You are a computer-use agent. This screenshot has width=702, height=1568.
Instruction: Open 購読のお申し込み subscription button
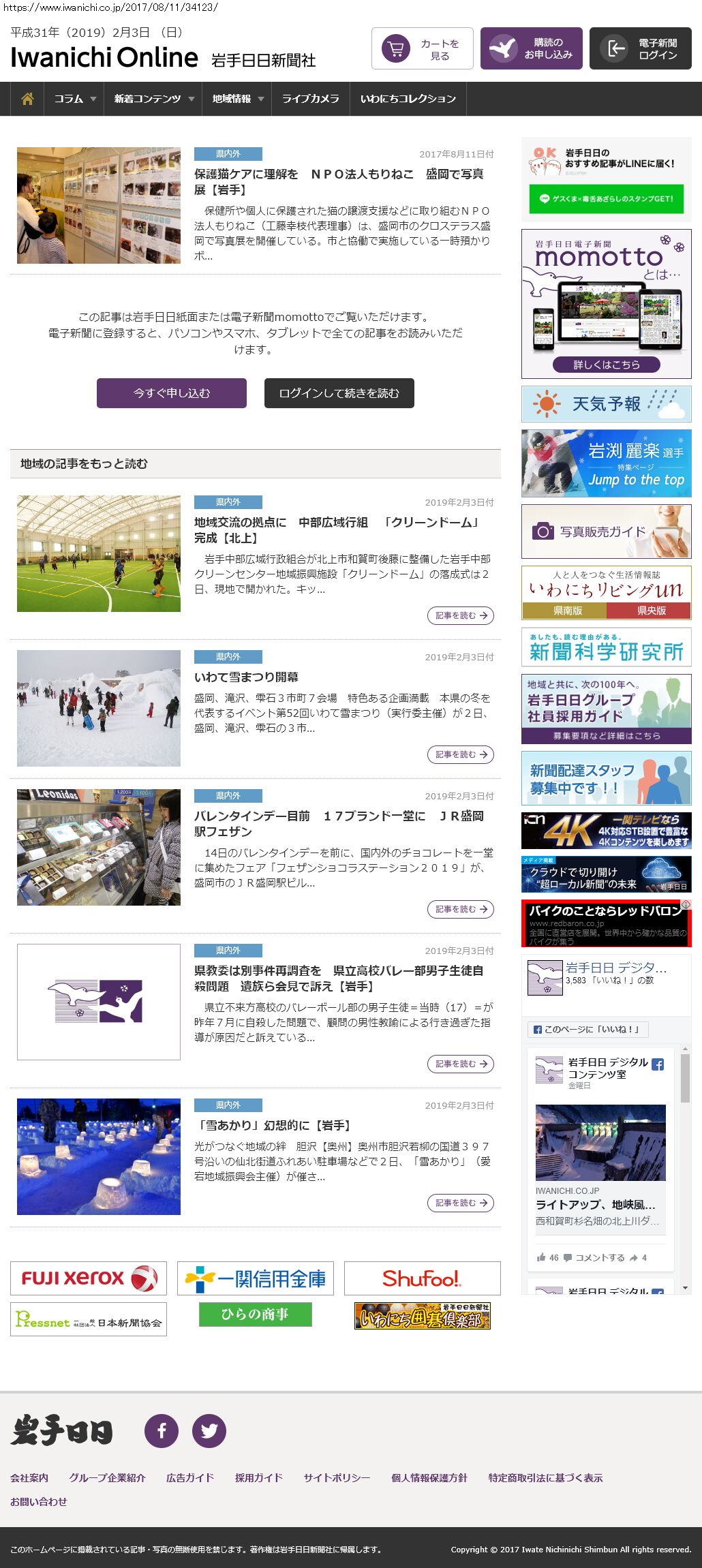click(532, 49)
